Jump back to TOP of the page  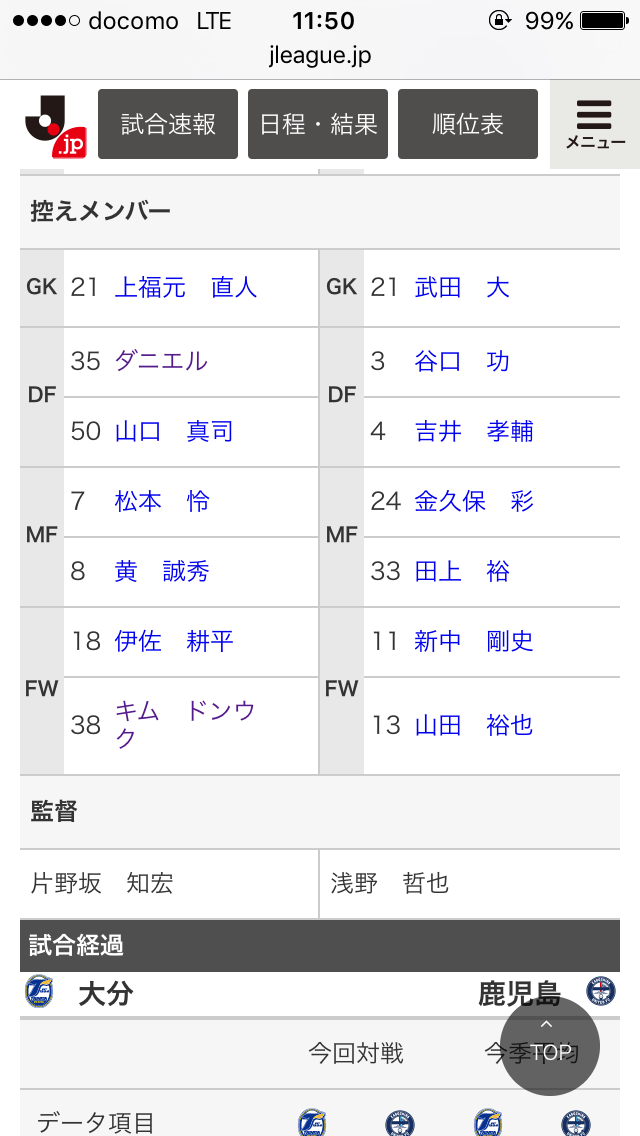549,1045
